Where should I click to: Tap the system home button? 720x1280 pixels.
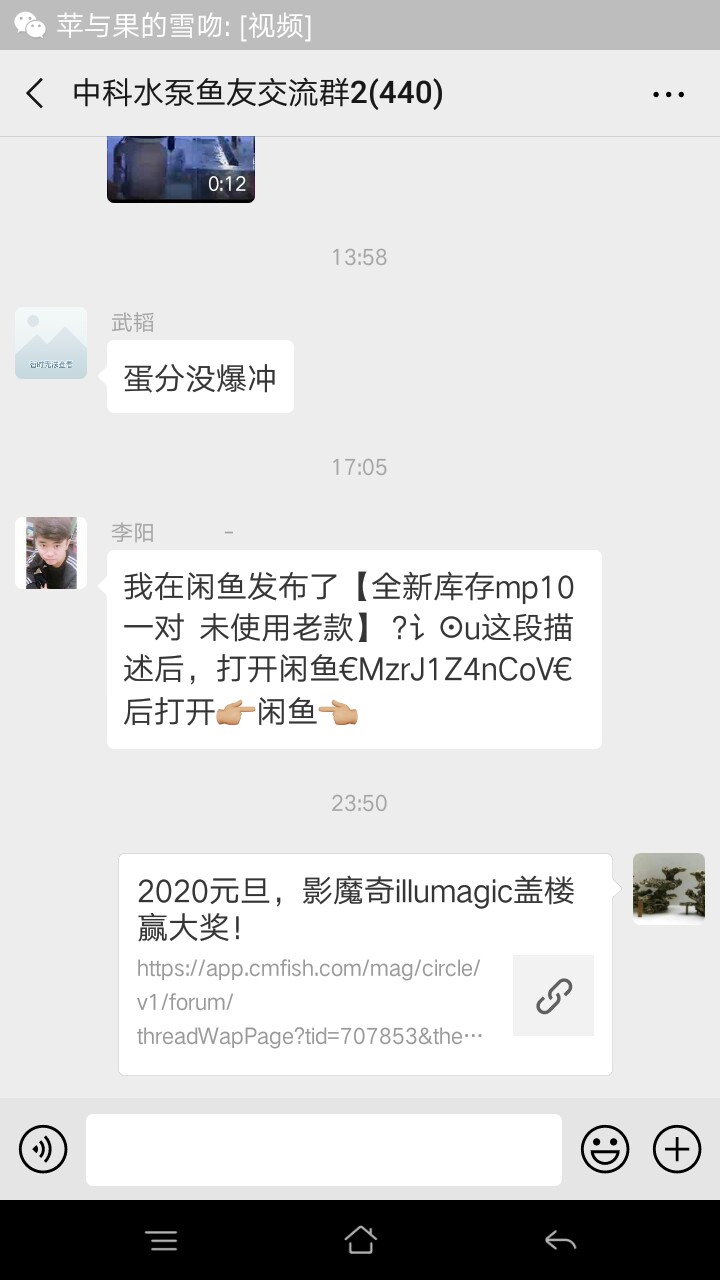tap(360, 1241)
